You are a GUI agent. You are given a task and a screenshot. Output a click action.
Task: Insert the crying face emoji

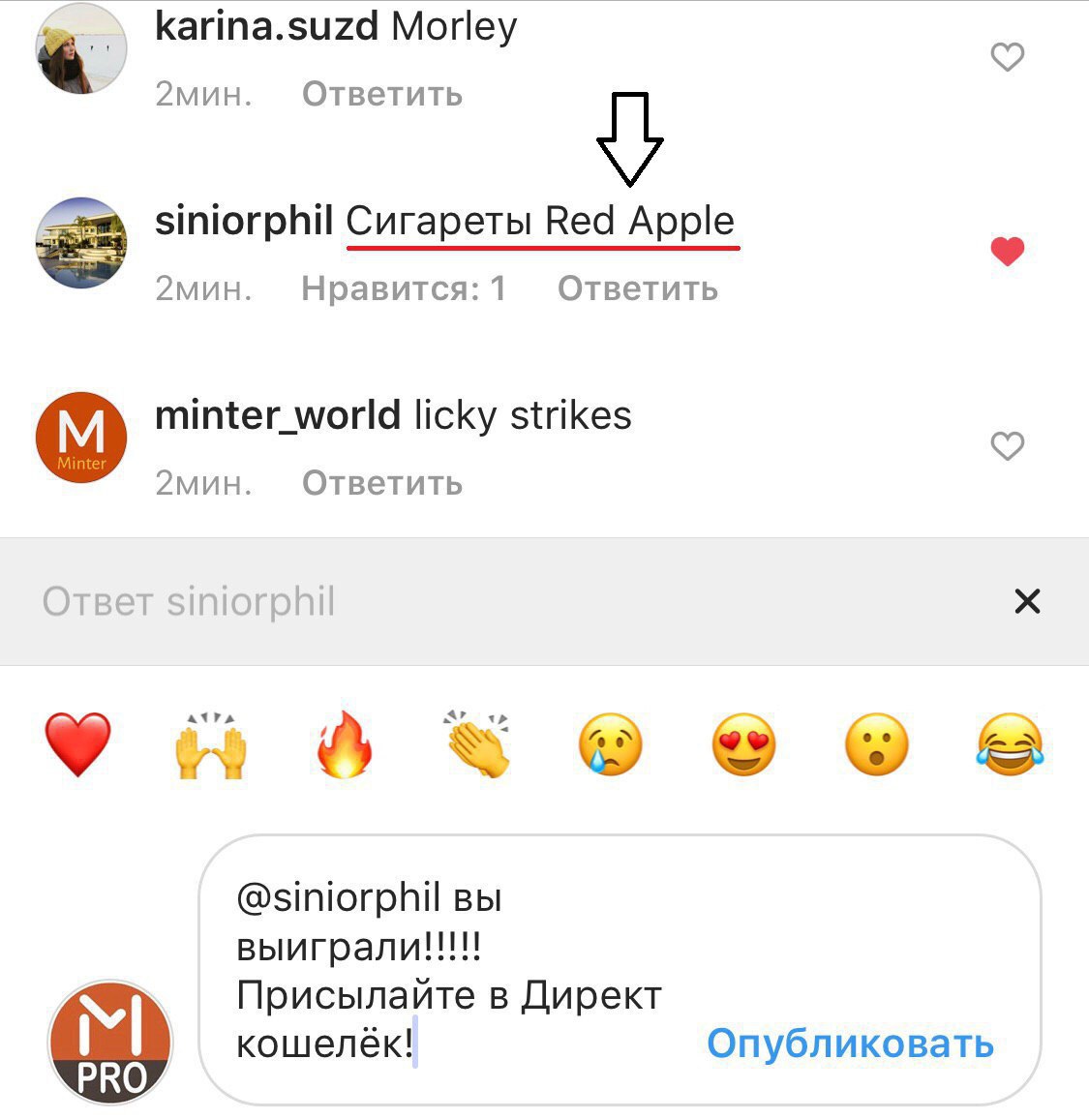point(611,744)
